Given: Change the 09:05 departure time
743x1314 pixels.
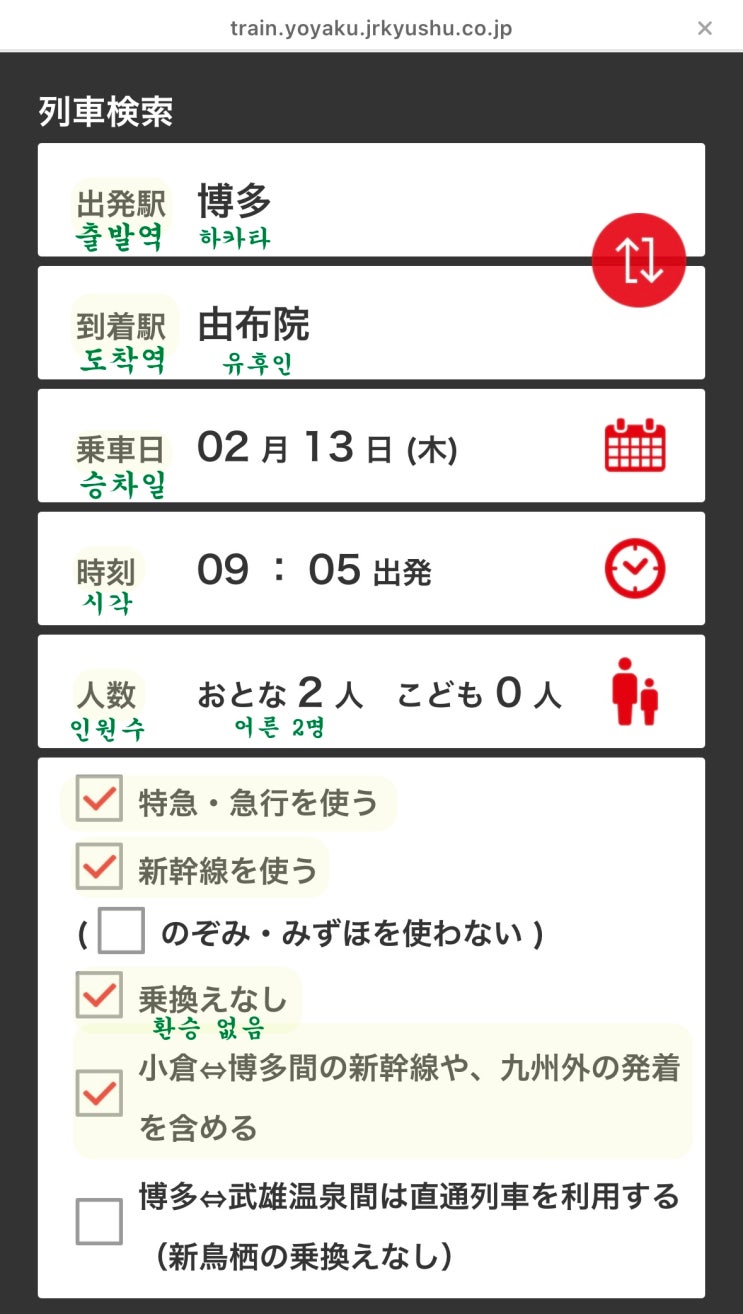Looking at the screenshot, I should (x=635, y=569).
